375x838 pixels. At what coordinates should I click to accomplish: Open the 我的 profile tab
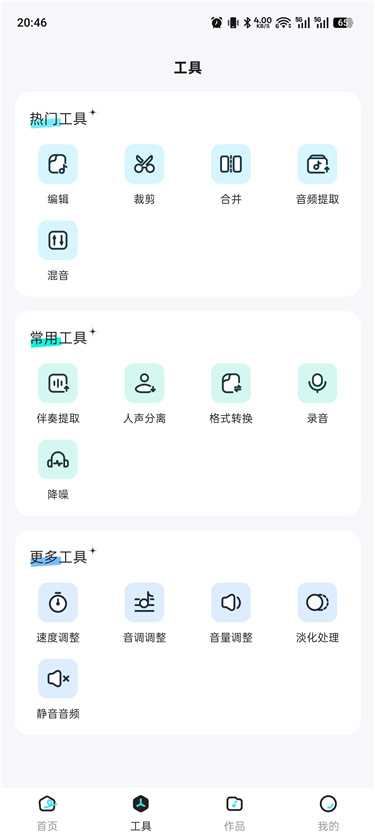(328, 813)
